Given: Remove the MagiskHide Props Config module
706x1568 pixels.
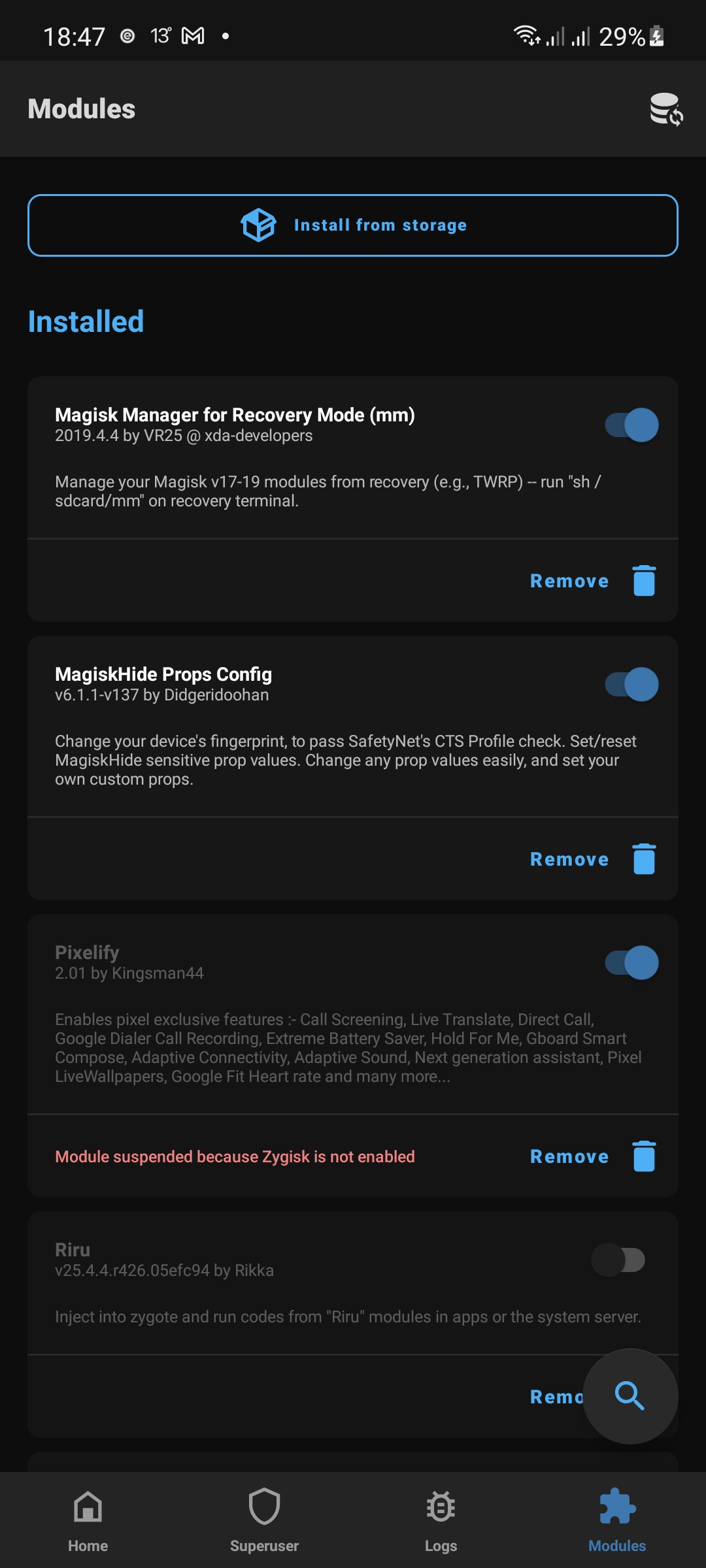Looking at the screenshot, I should coord(592,859).
